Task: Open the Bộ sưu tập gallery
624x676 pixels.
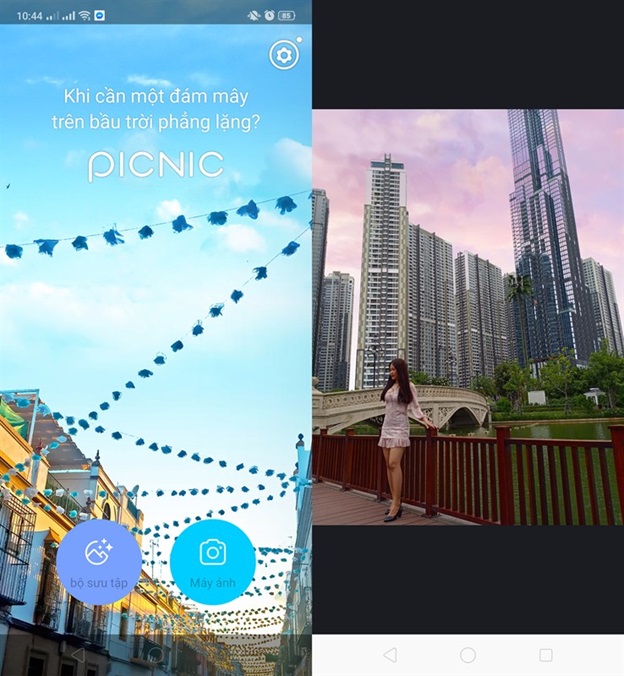Action: [98, 561]
